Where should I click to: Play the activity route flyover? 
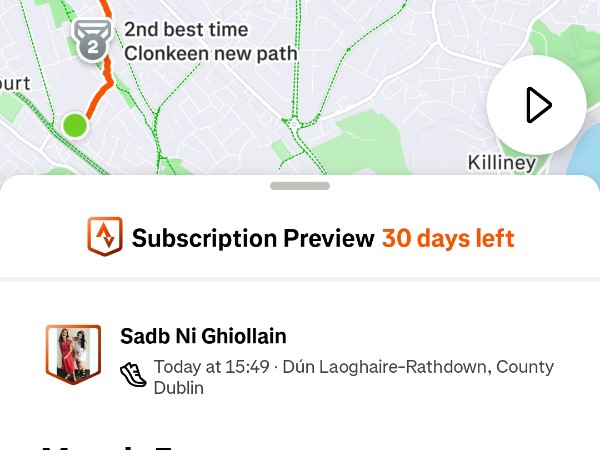tap(536, 105)
